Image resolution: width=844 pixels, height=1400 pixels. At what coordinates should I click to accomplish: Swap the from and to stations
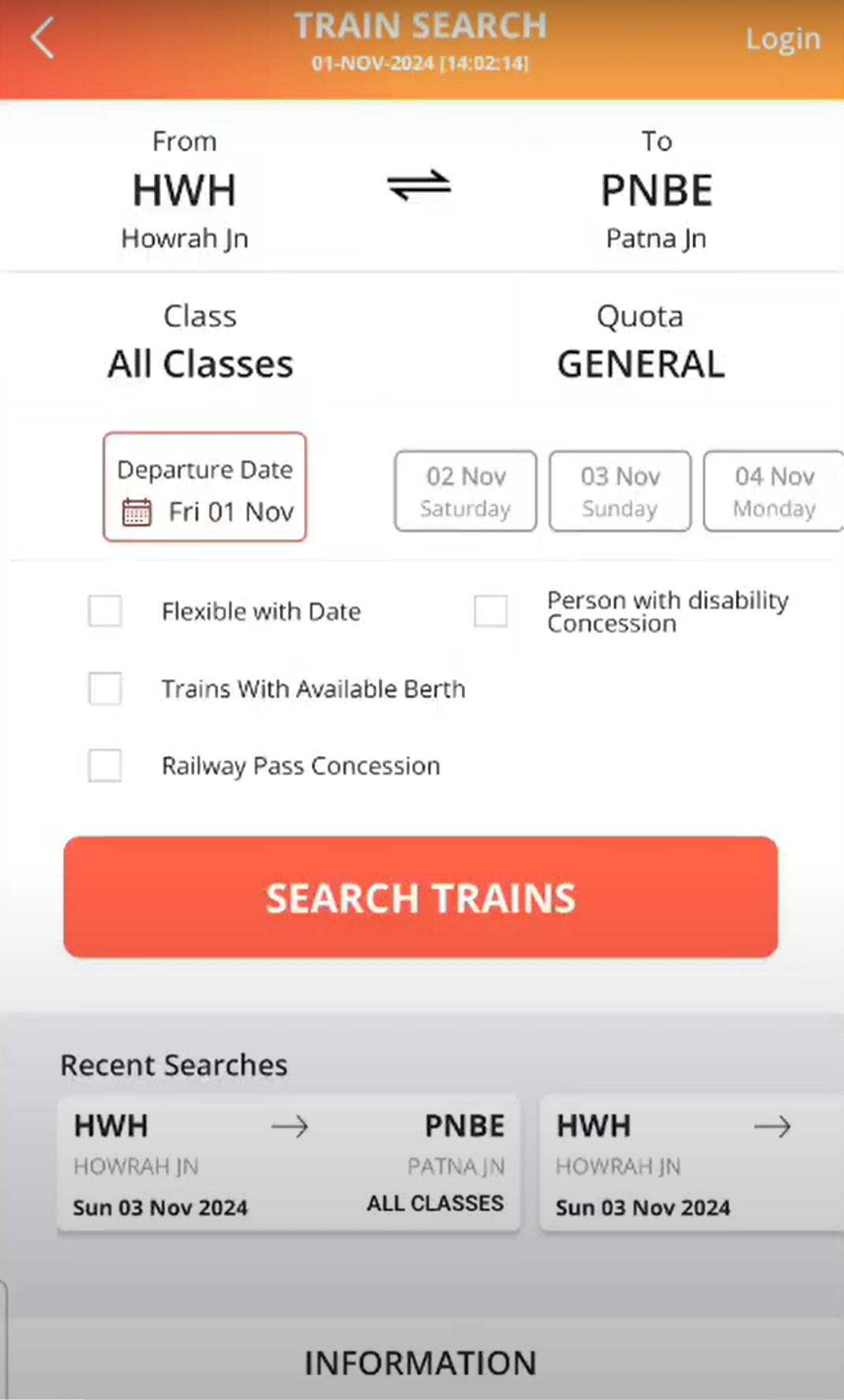(418, 186)
